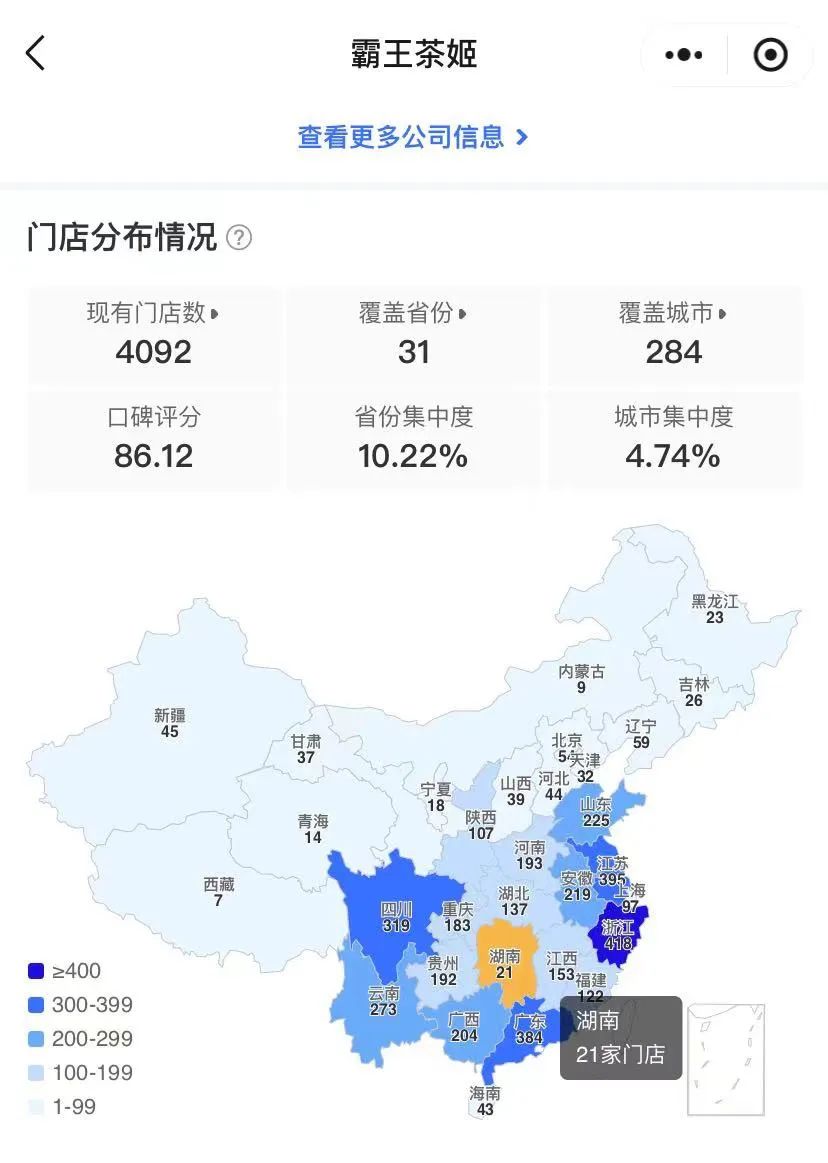The image size is (828, 1163).
Task: Select 云南 province on the map
Action: pyautogui.click(x=382, y=1001)
